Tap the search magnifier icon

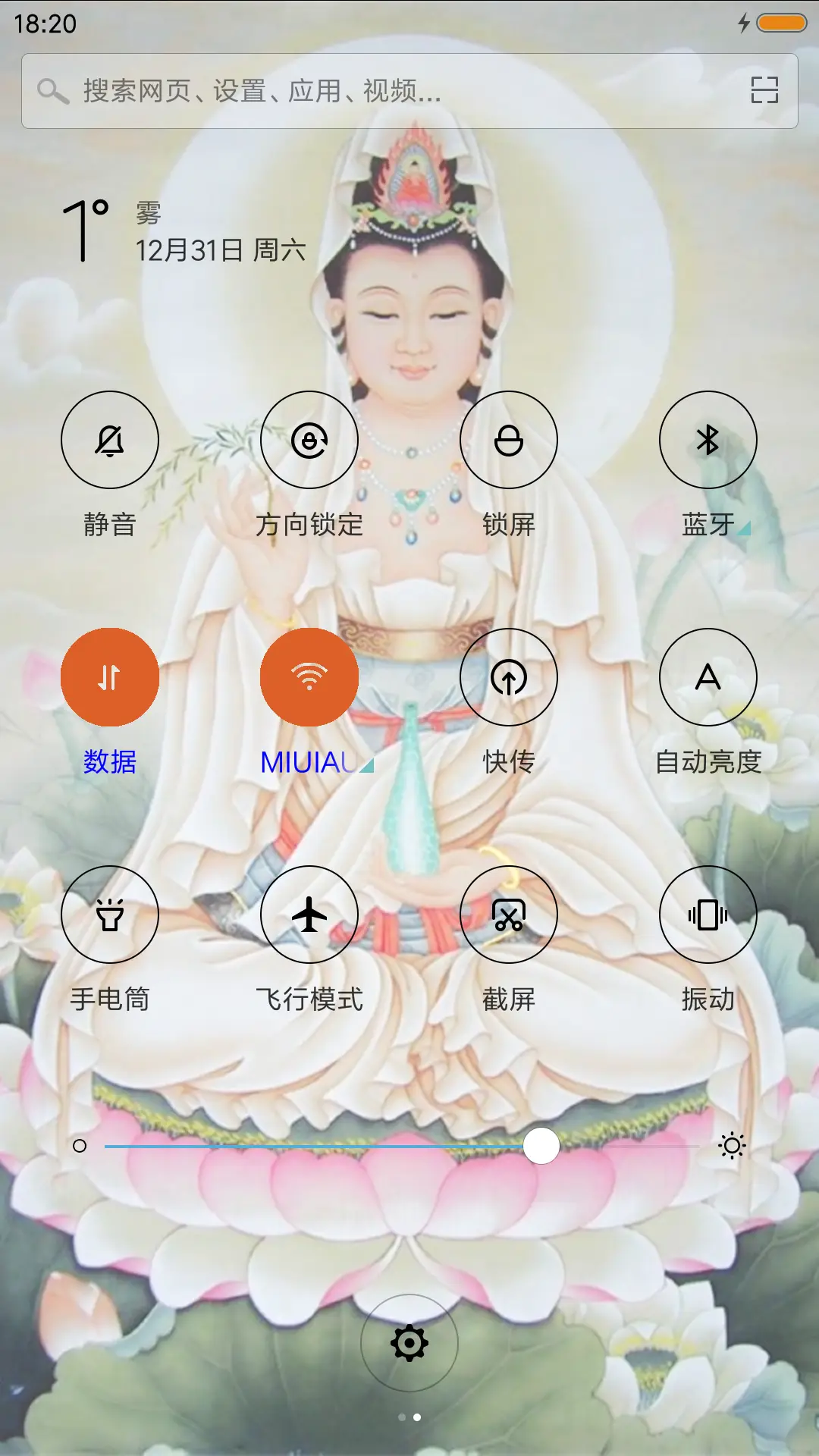[x=50, y=90]
